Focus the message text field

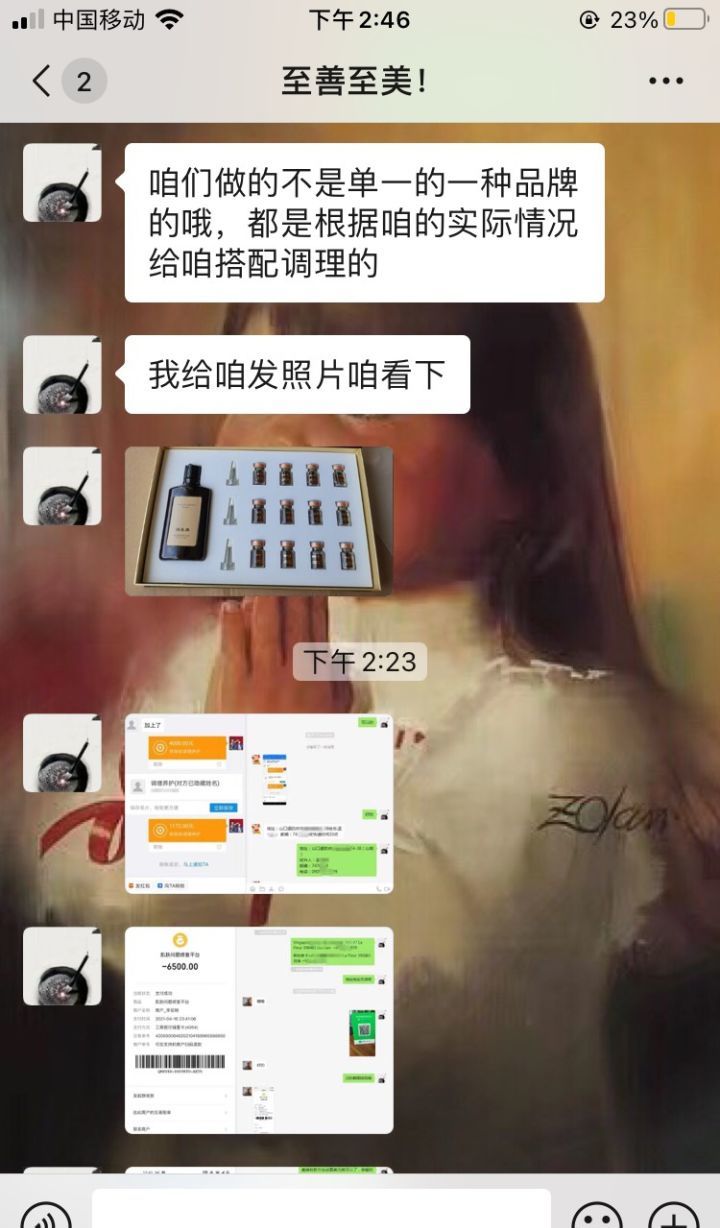point(320,1210)
